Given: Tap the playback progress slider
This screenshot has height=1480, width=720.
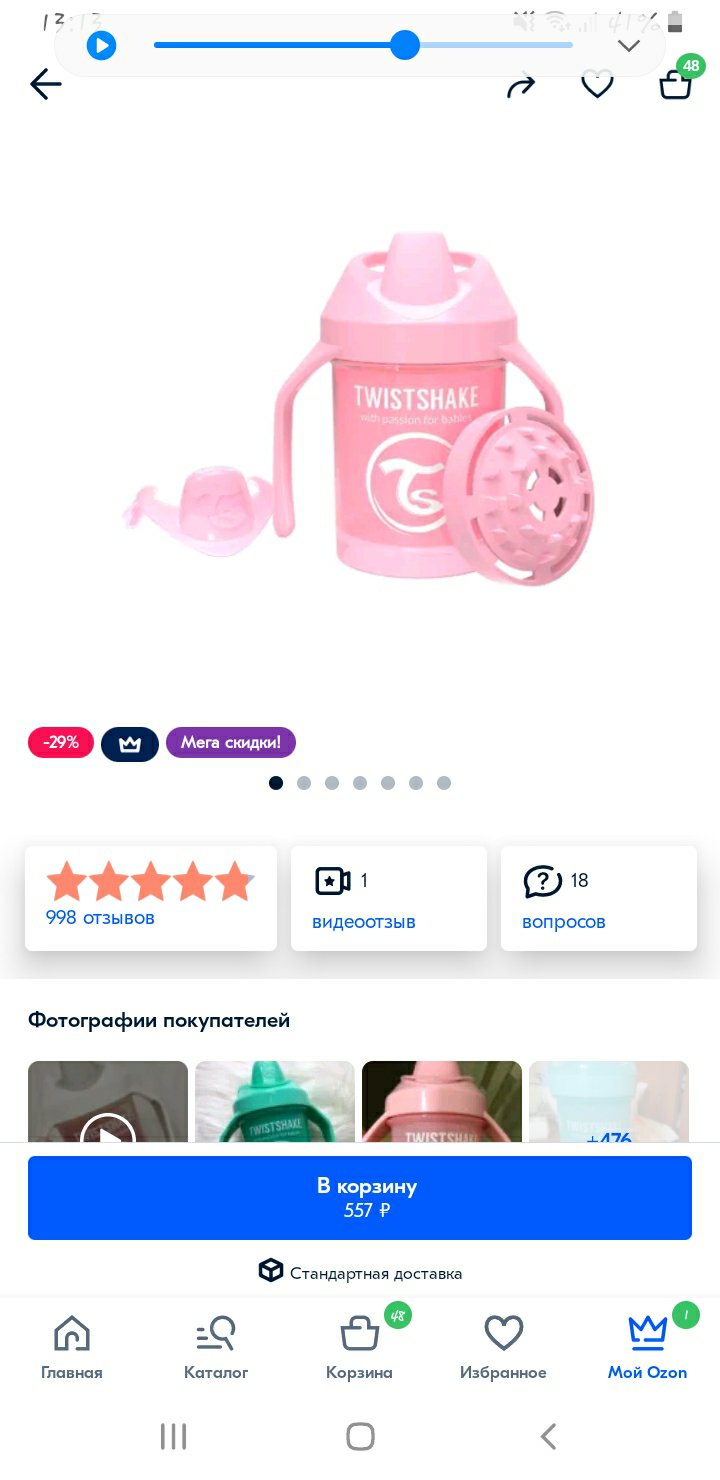Looking at the screenshot, I should (363, 45).
